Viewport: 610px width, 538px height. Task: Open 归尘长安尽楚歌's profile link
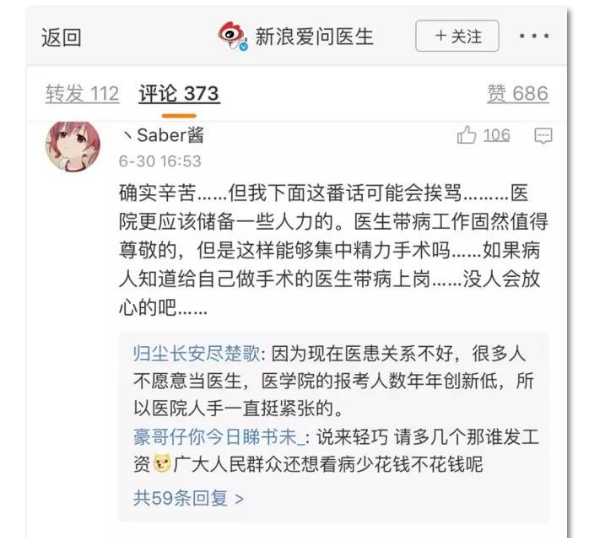195,354
